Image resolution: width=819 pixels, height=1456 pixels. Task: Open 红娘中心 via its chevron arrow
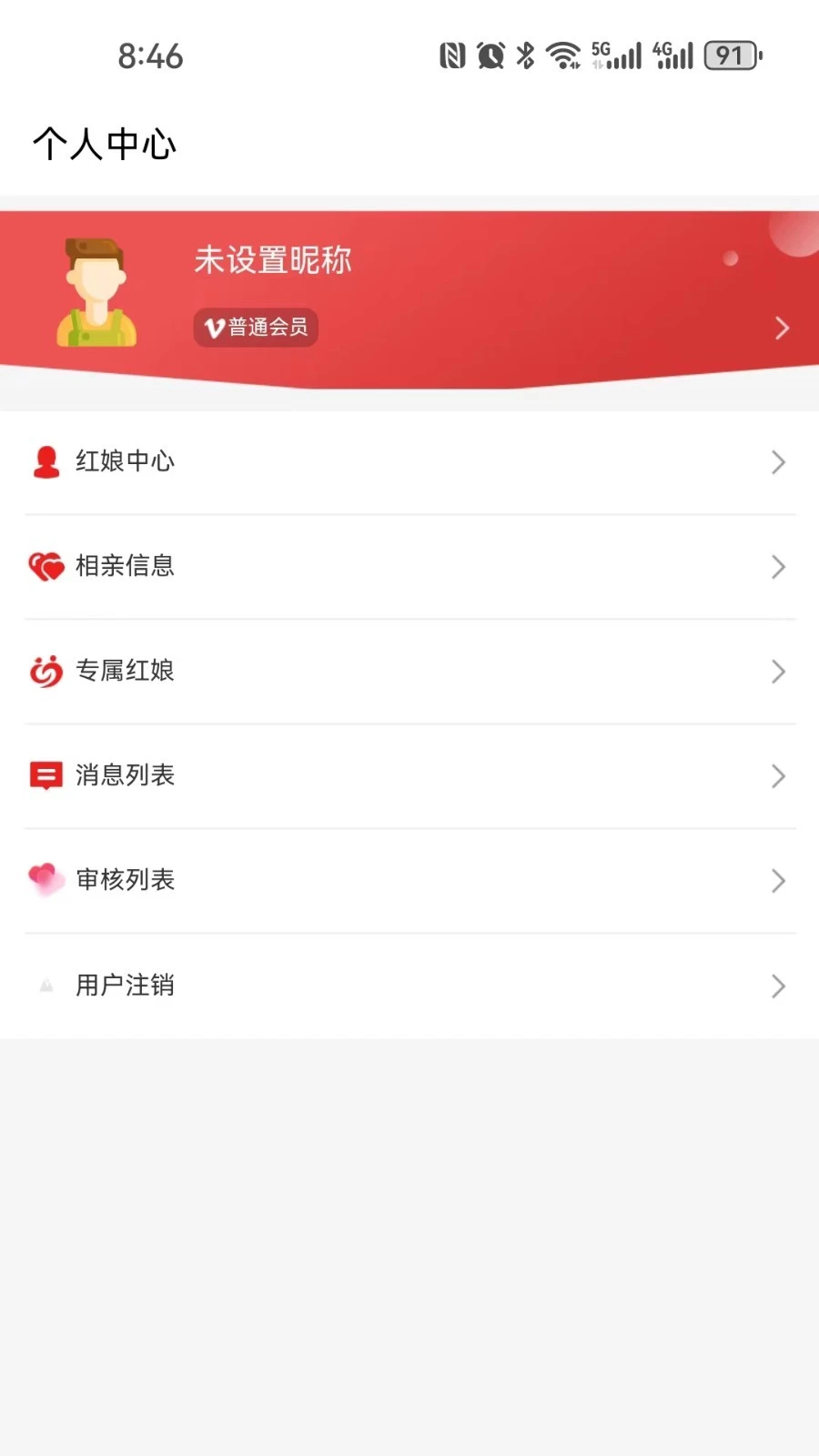click(779, 462)
